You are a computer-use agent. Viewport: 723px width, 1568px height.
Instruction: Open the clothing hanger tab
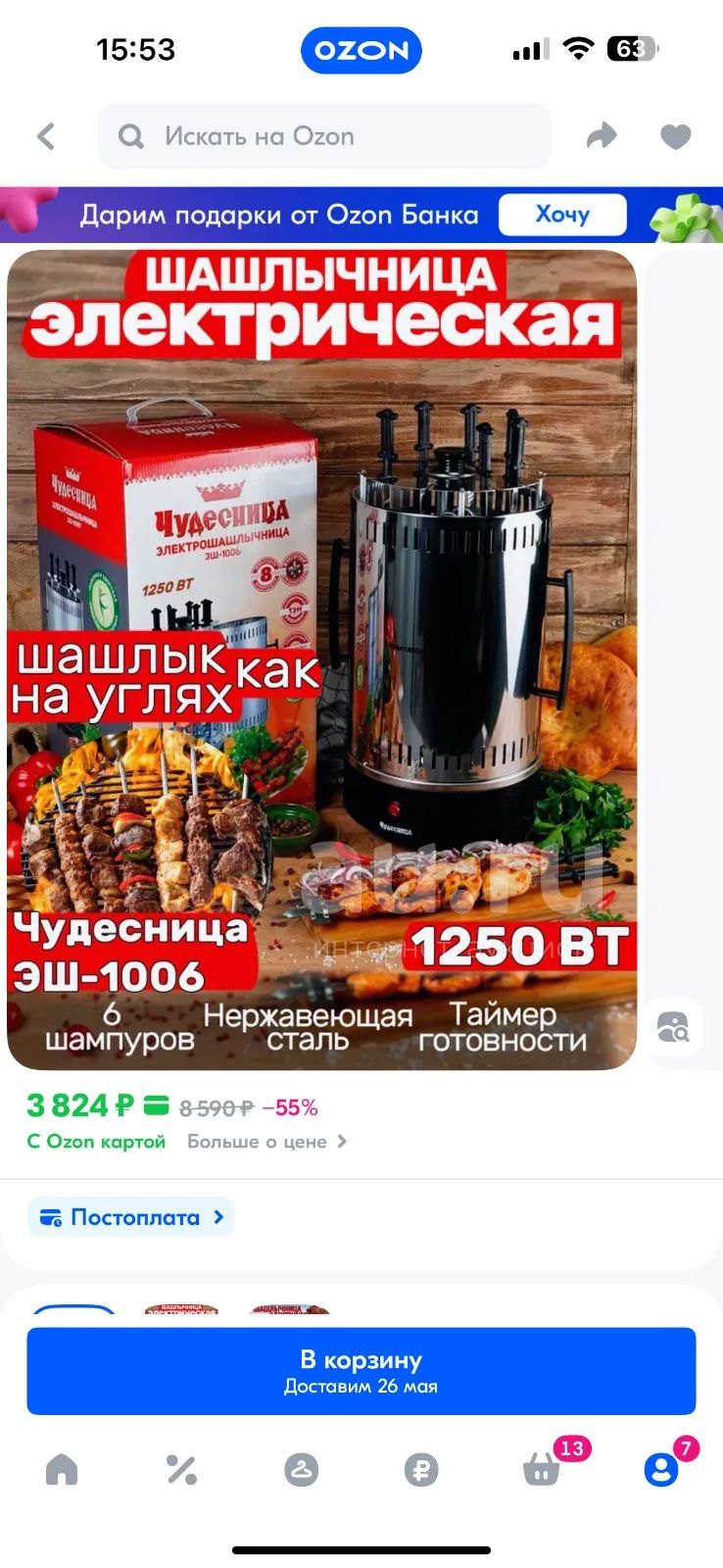[302, 1469]
